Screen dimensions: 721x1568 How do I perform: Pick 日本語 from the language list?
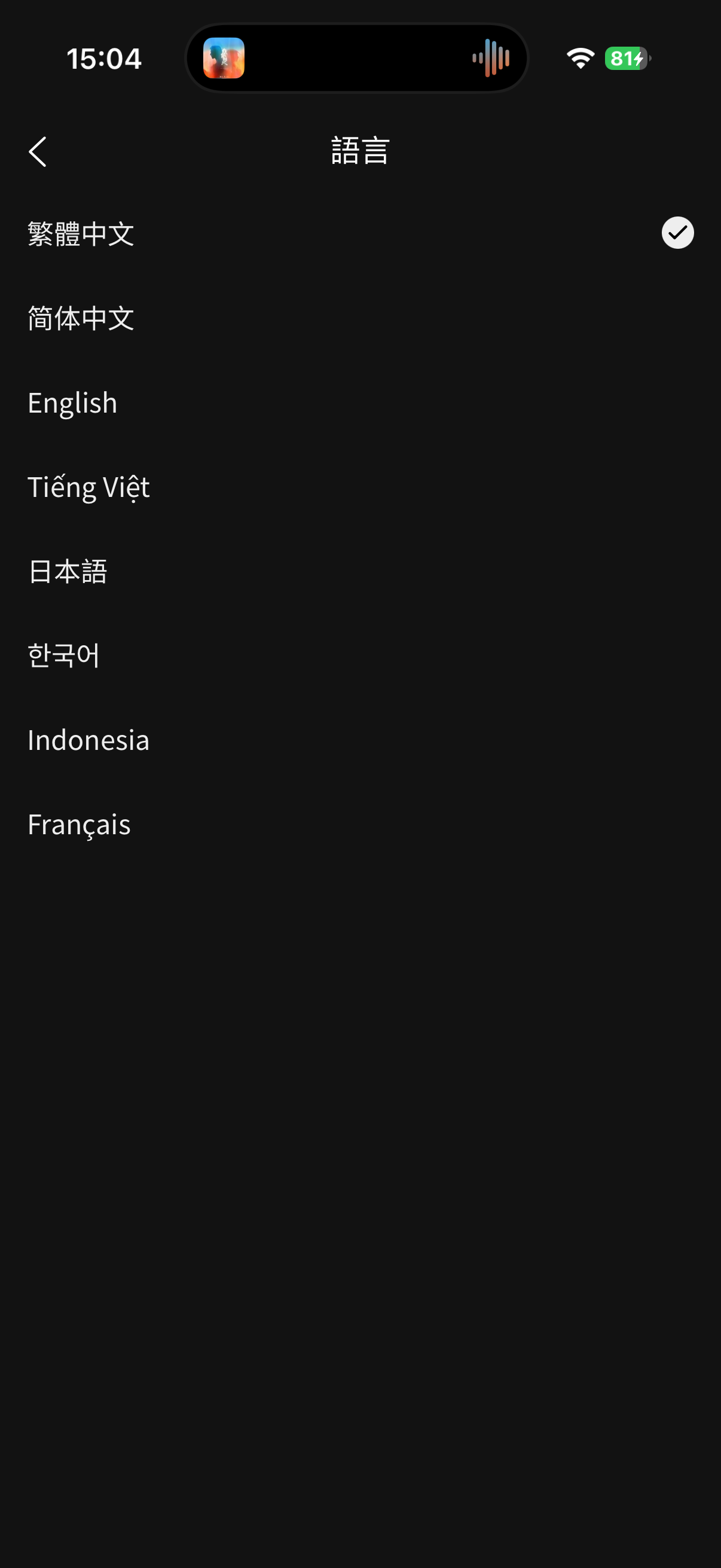pyautogui.click(x=68, y=572)
